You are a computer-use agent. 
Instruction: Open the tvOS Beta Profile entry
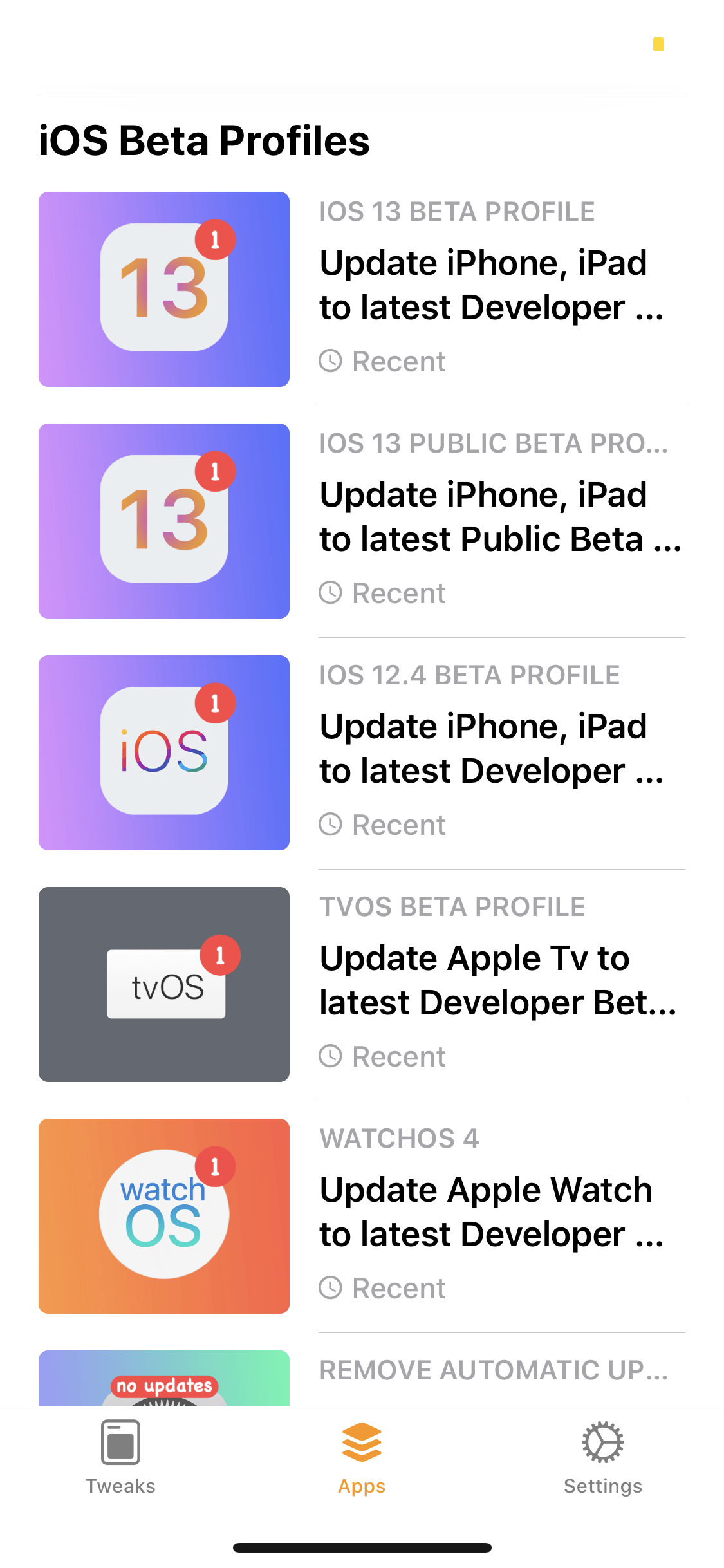pos(362,985)
